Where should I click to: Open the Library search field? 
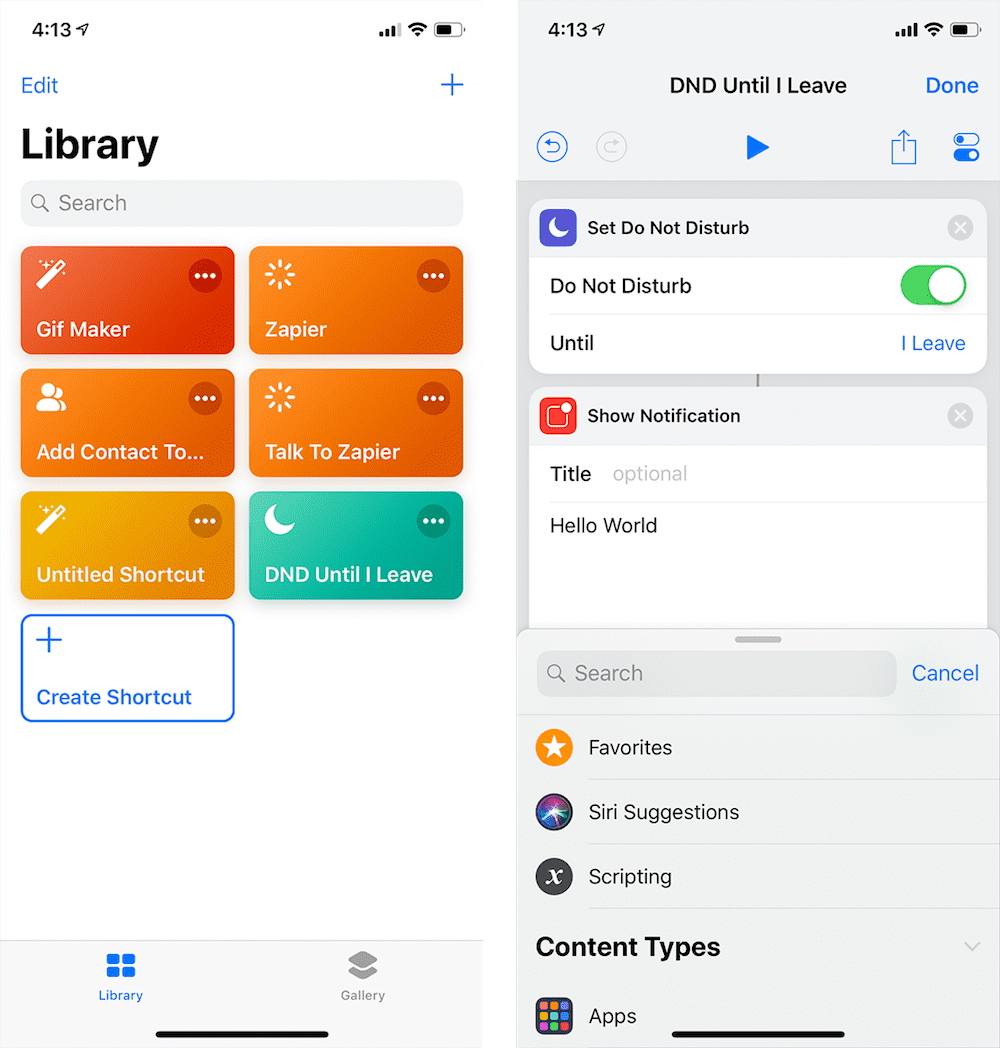point(241,203)
